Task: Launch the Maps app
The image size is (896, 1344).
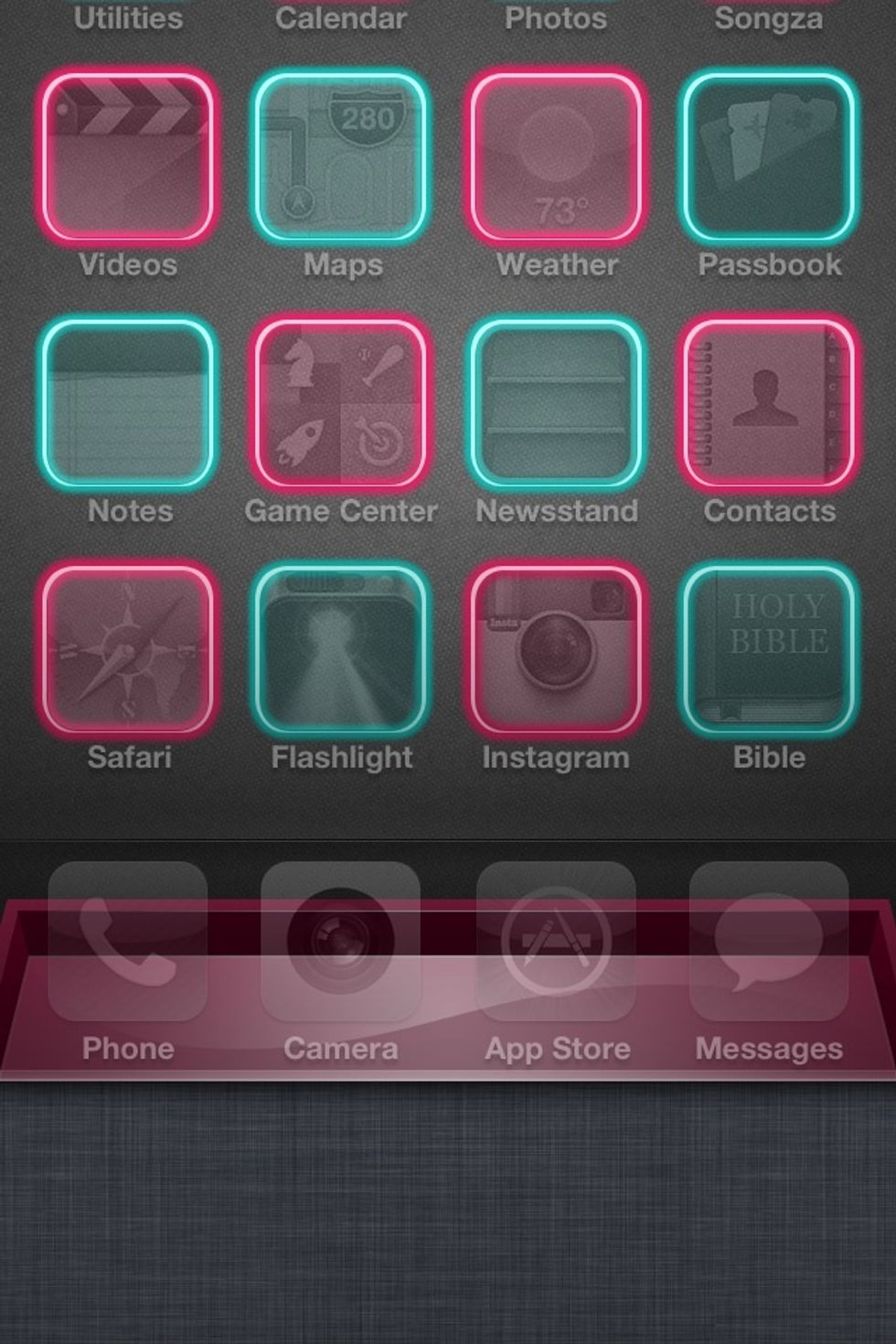Action: pyautogui.click(x=341, y=157)
